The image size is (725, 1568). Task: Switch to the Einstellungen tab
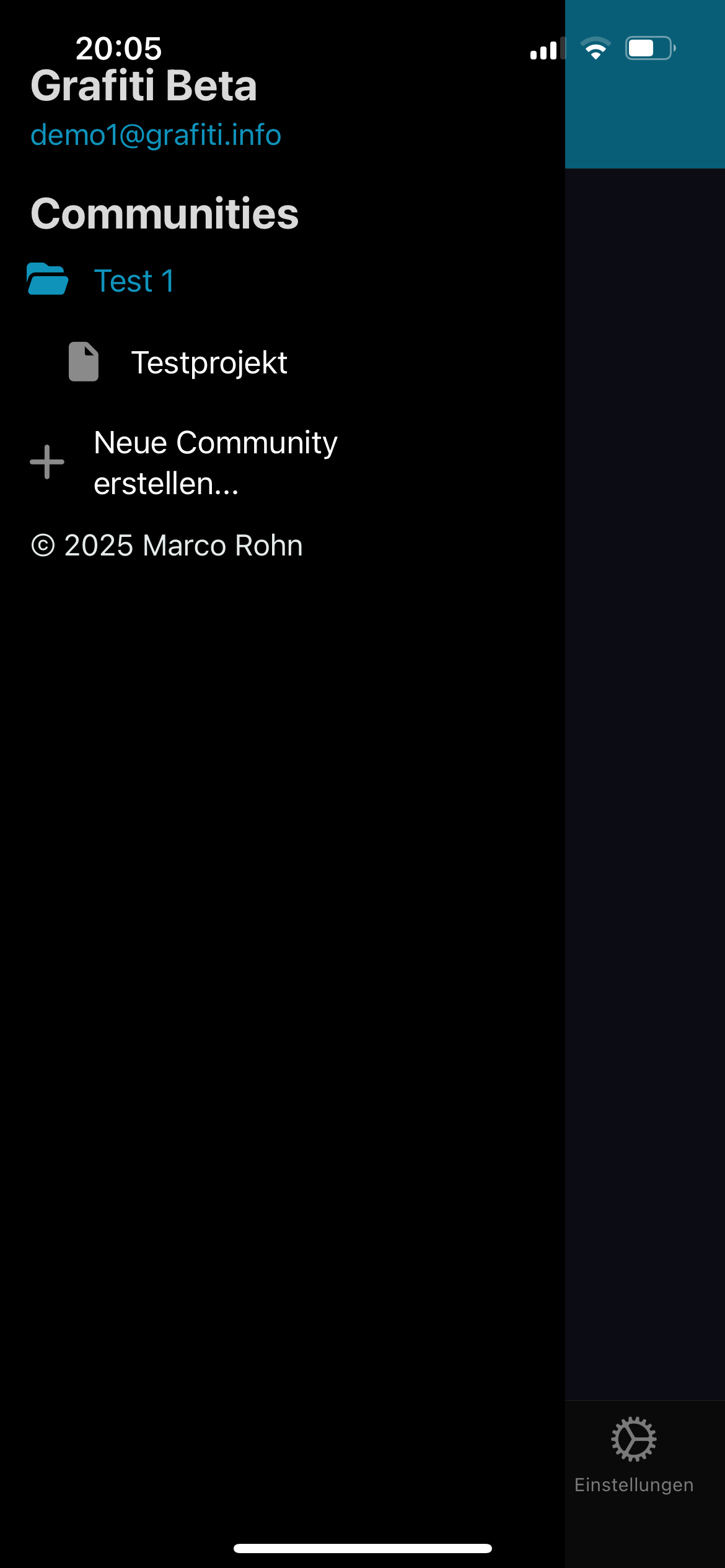(x=633, y=1454)
